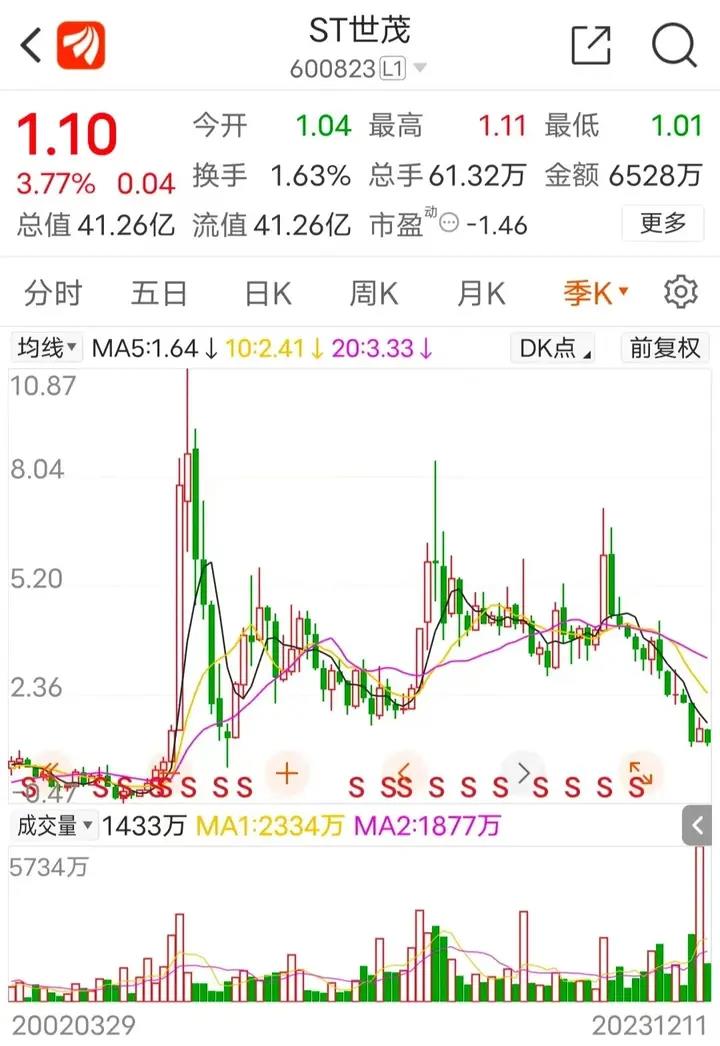Tap the gray side-panel arrow at right edge
This screenshot has height=1046, width=720.
tap(698, 826)
